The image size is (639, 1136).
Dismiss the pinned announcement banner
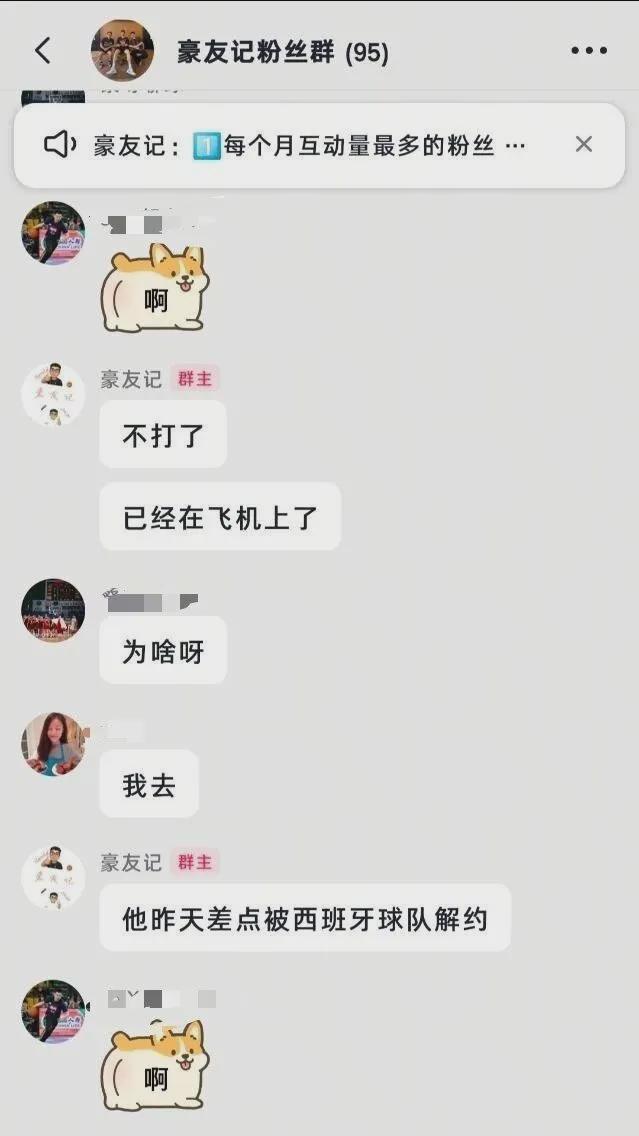pos(584,145)
